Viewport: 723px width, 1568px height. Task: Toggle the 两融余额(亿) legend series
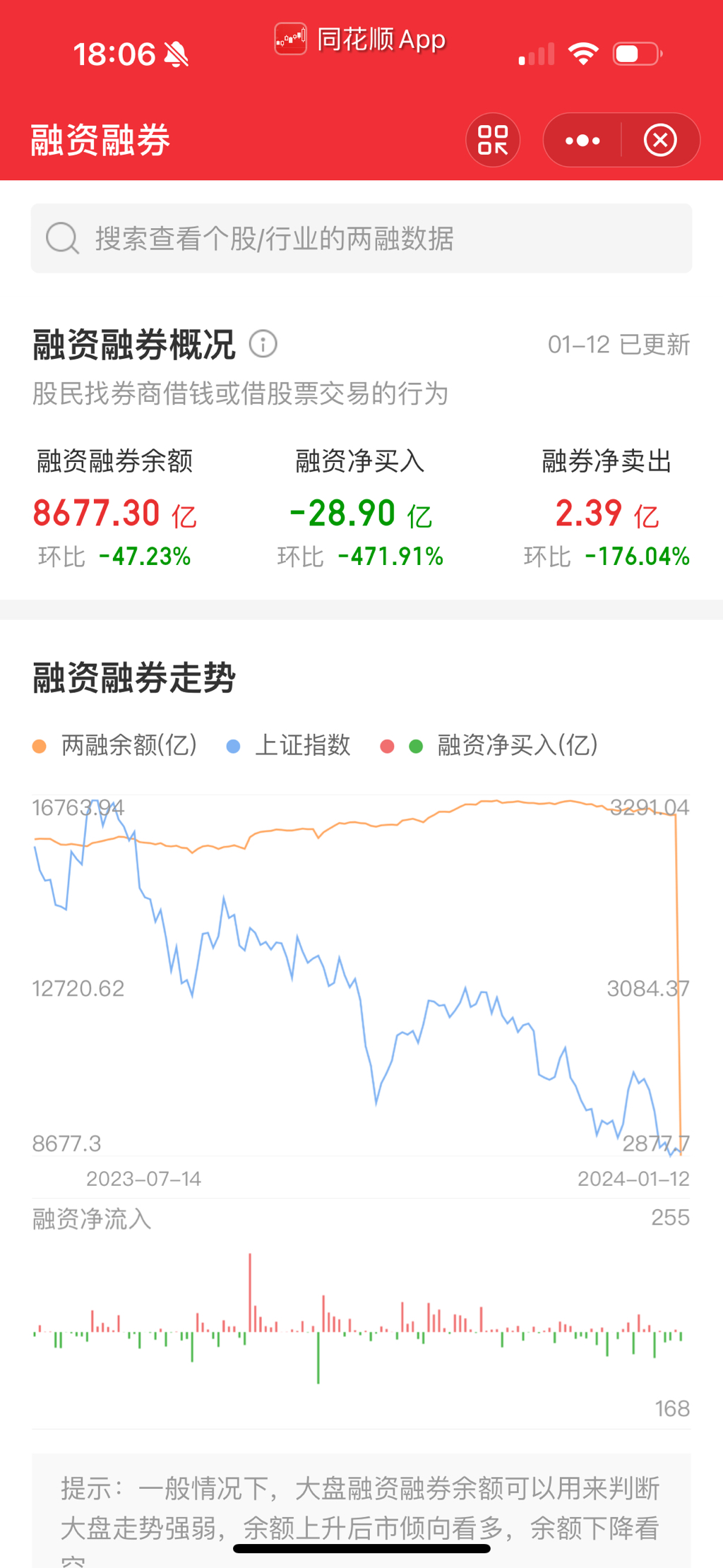click(x=116, y=745)
